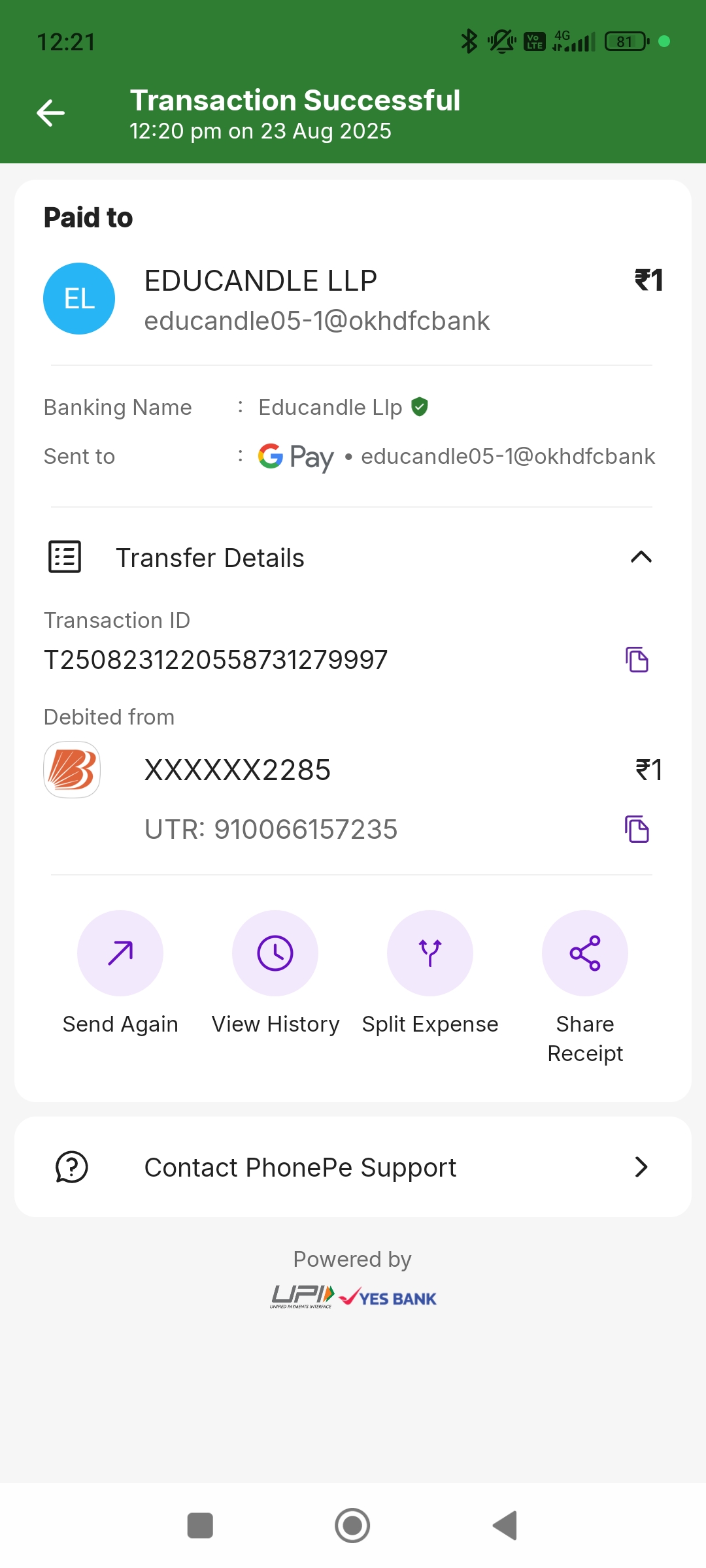Share the receipt
The width and height of the screenshot is (706, 1568).
coord(585,953)
